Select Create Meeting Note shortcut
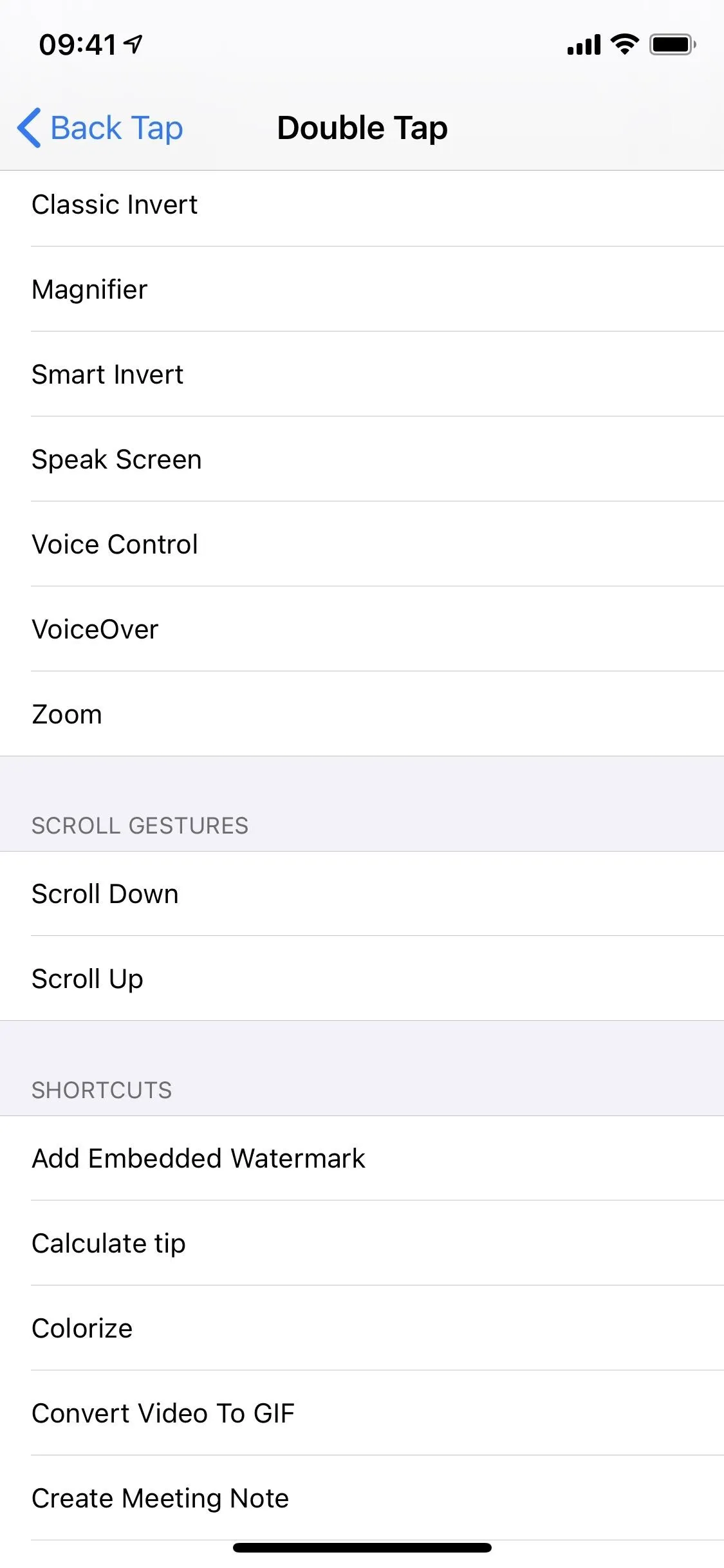 [x=362, y=1498]
